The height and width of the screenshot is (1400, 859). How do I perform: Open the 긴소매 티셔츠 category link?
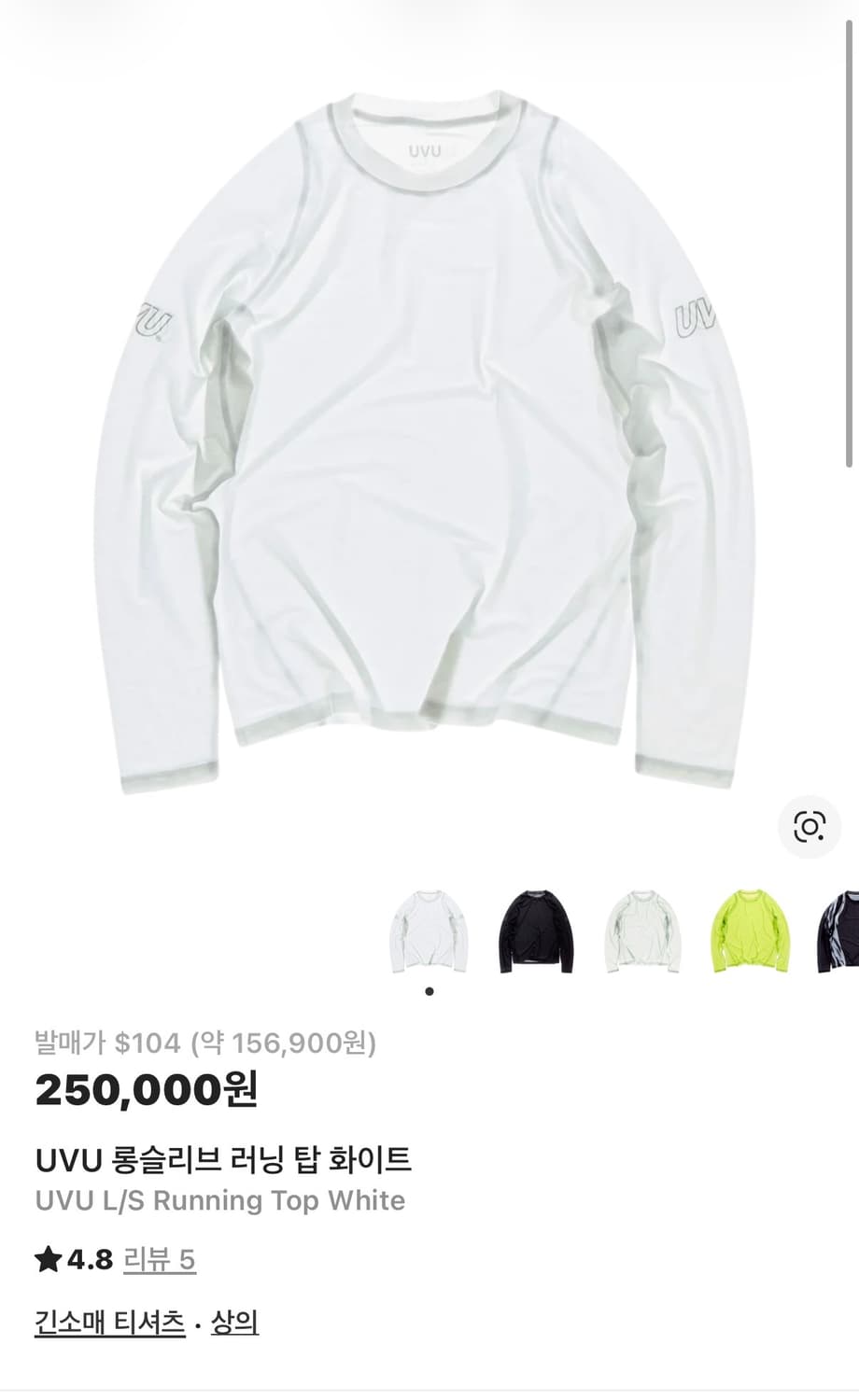(110, 1323)
